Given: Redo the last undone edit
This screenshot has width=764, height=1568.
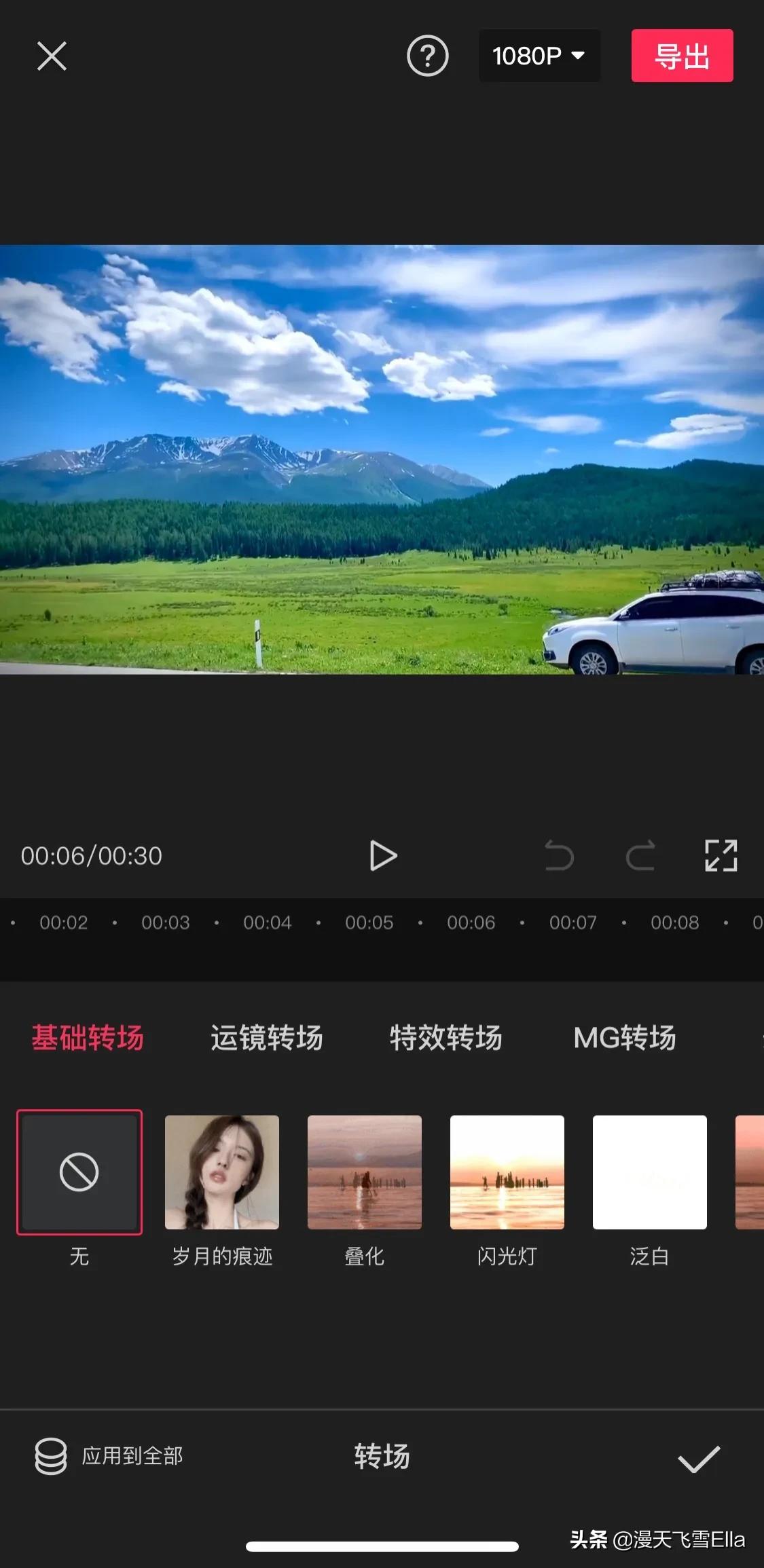Looking at the screenshot, I should tap(640, 855).
